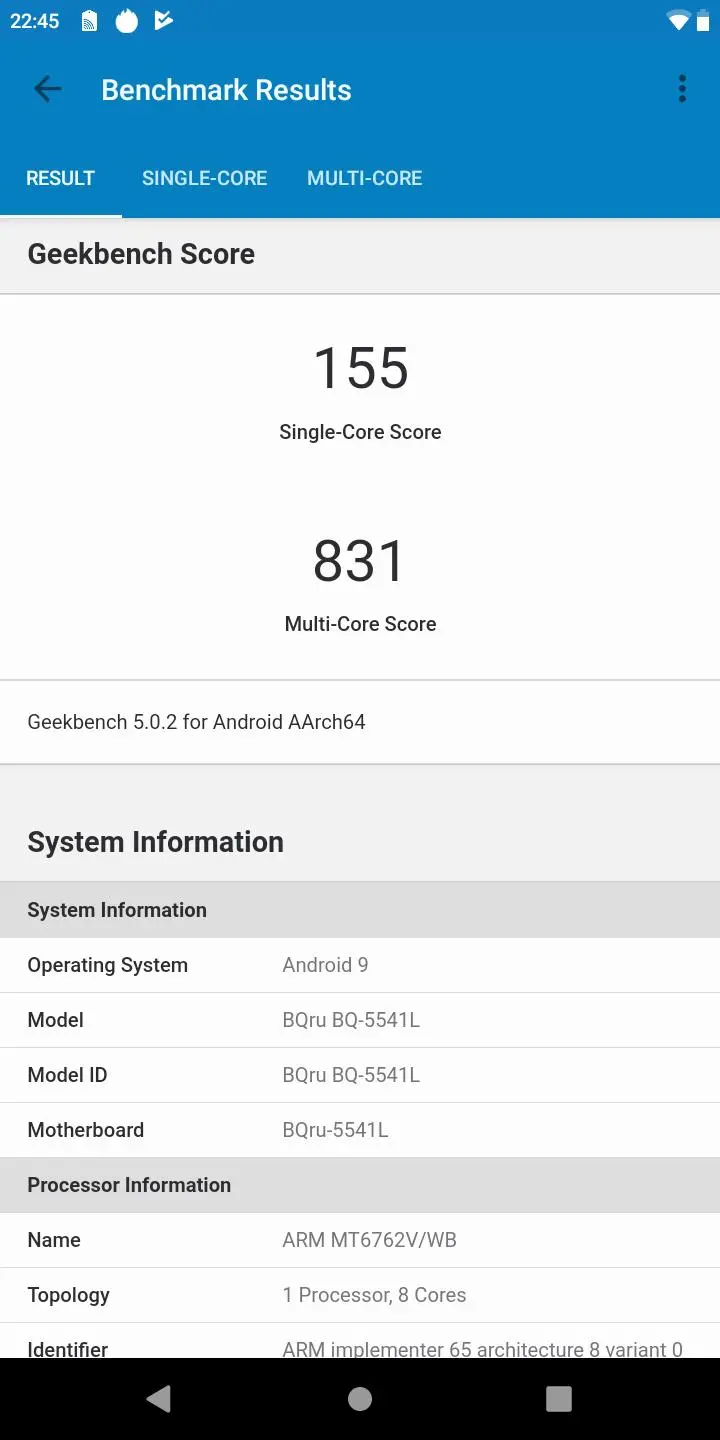The width and height of the screenshot is (720, 1440).
Task: Open the overflow menu
Action: pyautogui.click(x=682, y=90)
